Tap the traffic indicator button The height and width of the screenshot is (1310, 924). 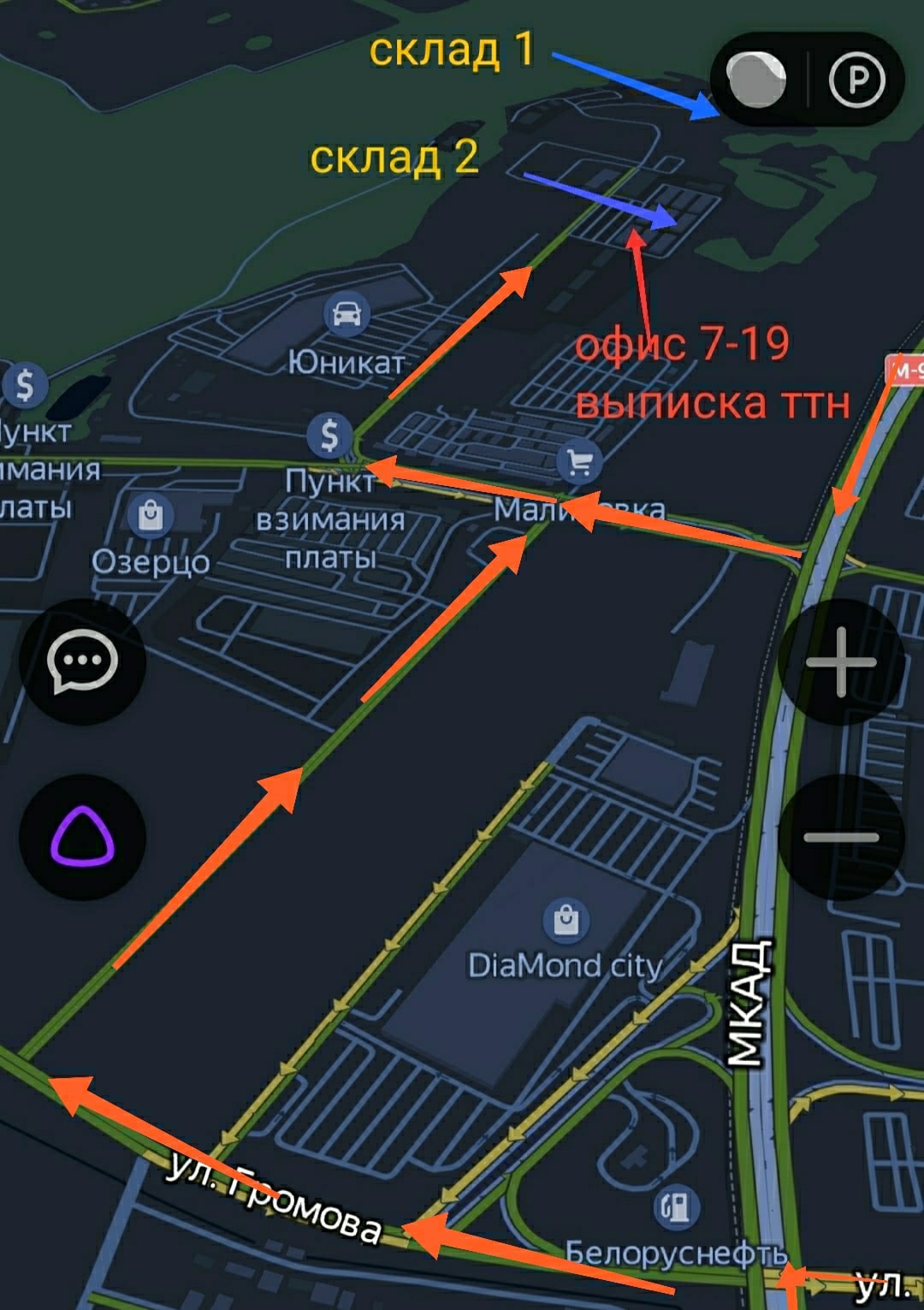[756, 80]
